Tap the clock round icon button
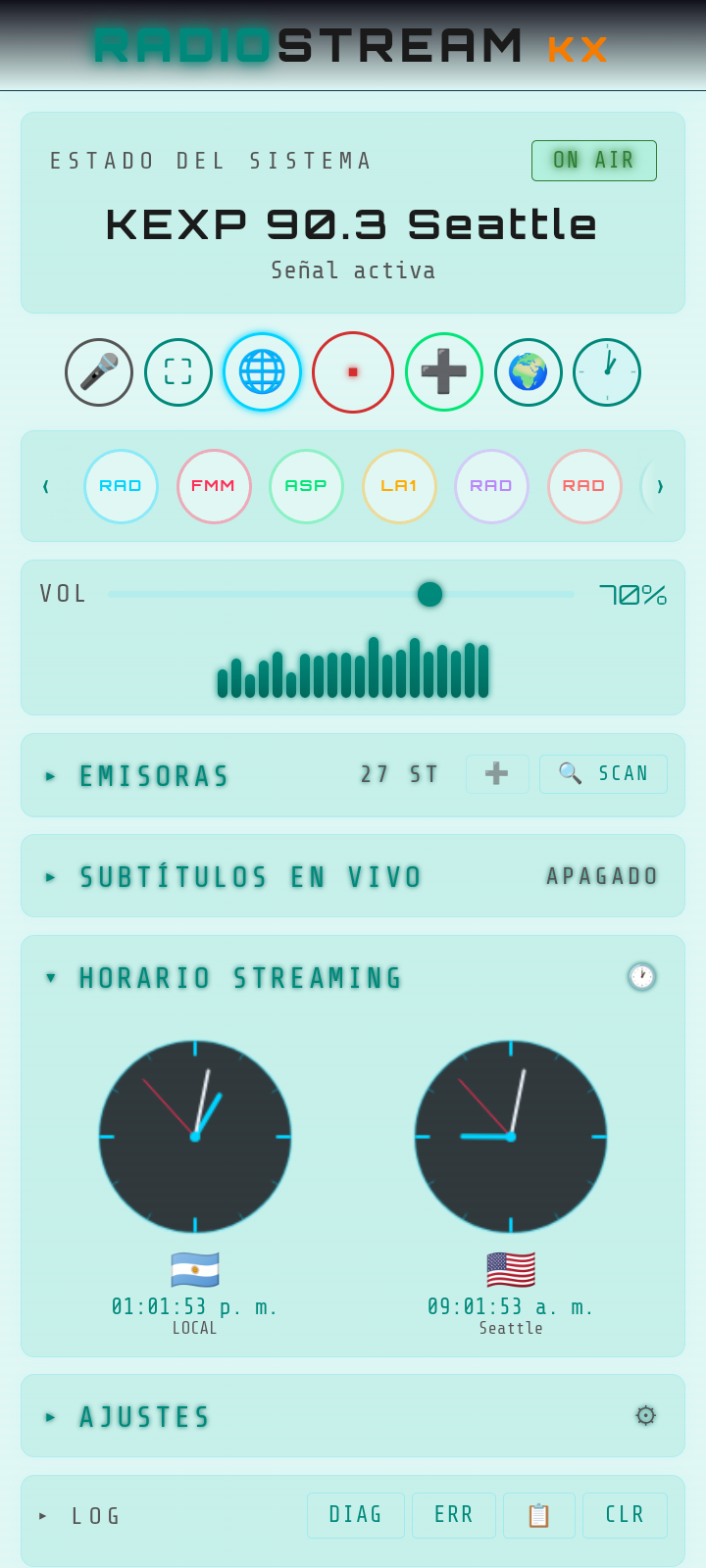This screenshot has height=1568, width=706. pyautogui.click(x=607, y=372)
